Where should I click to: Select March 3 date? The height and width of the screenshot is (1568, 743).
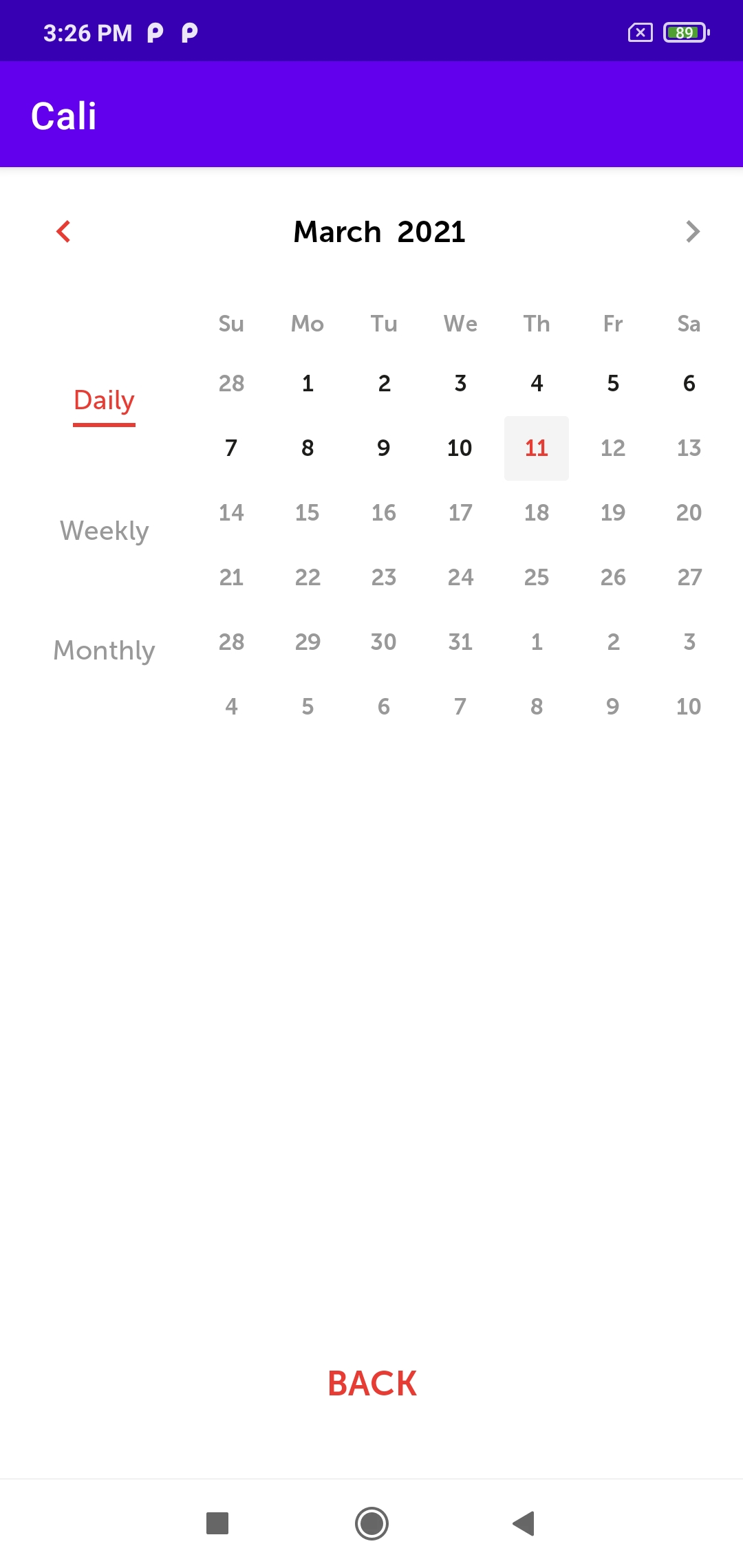[460, 384]
